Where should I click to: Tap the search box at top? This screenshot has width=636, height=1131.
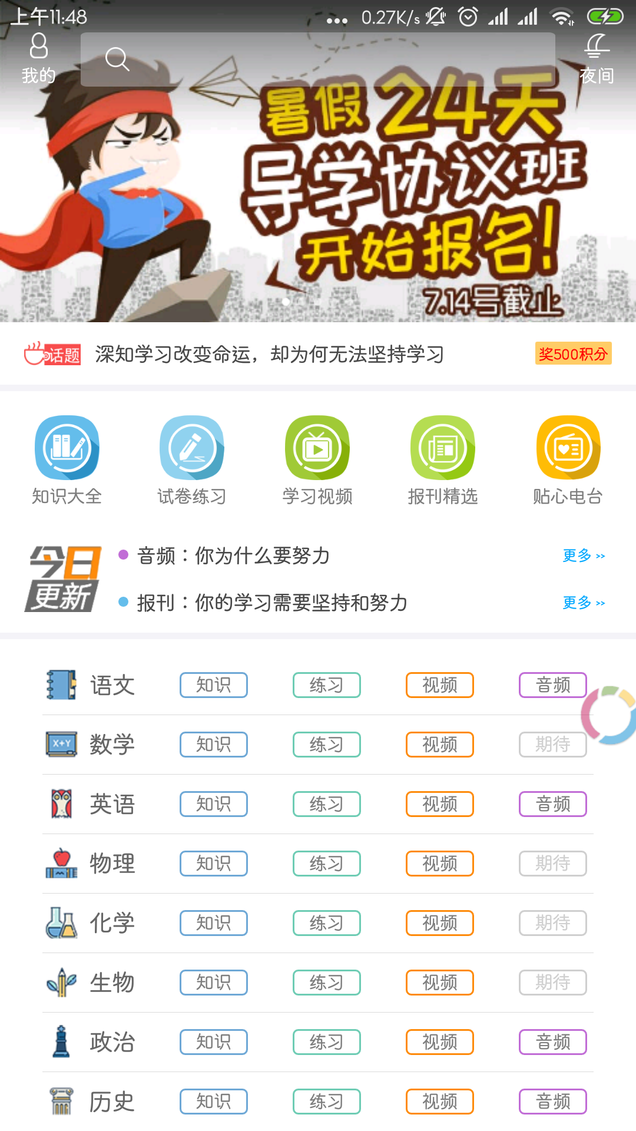[318, 60]
